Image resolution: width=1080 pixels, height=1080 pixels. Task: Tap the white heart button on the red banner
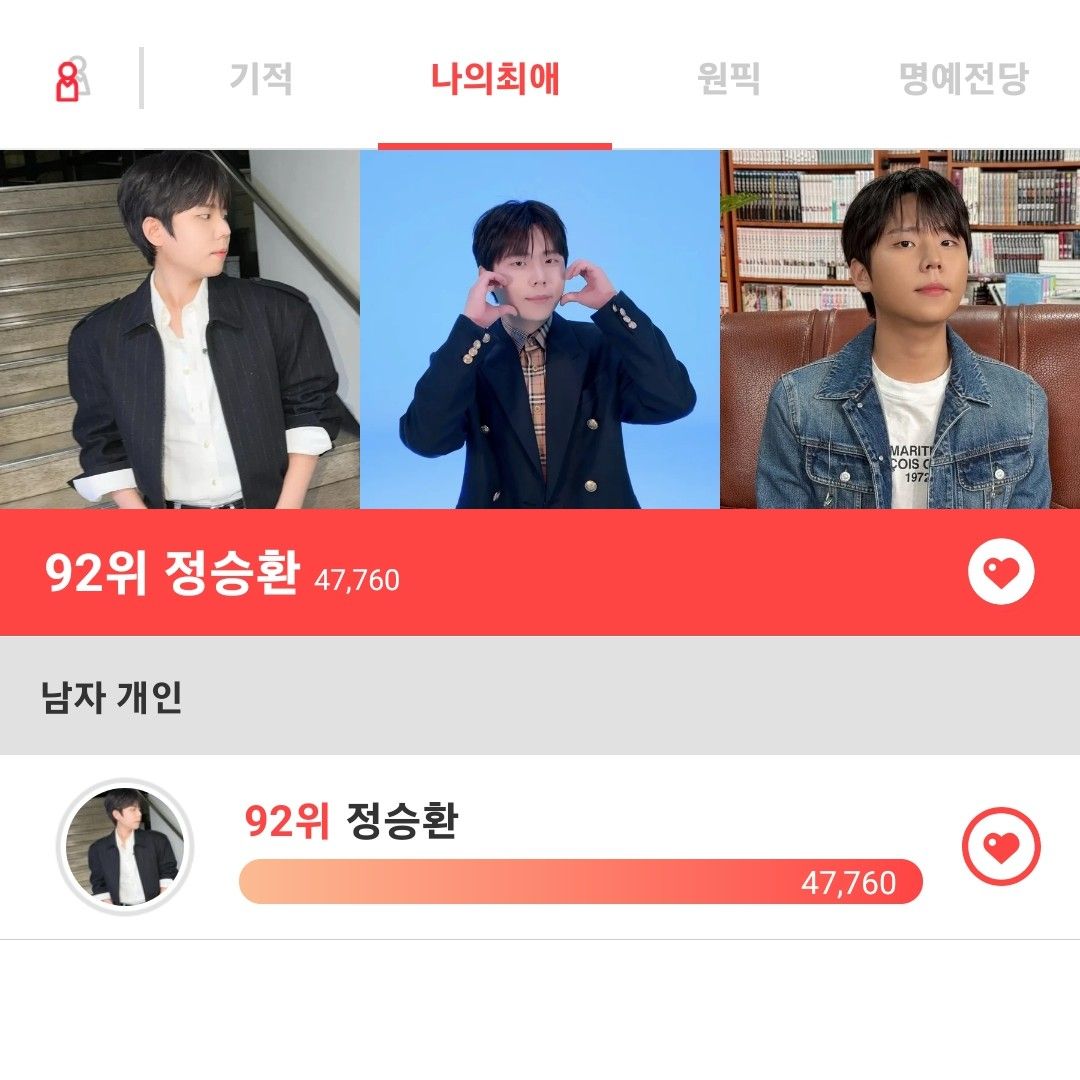[x=1001, y=572]
